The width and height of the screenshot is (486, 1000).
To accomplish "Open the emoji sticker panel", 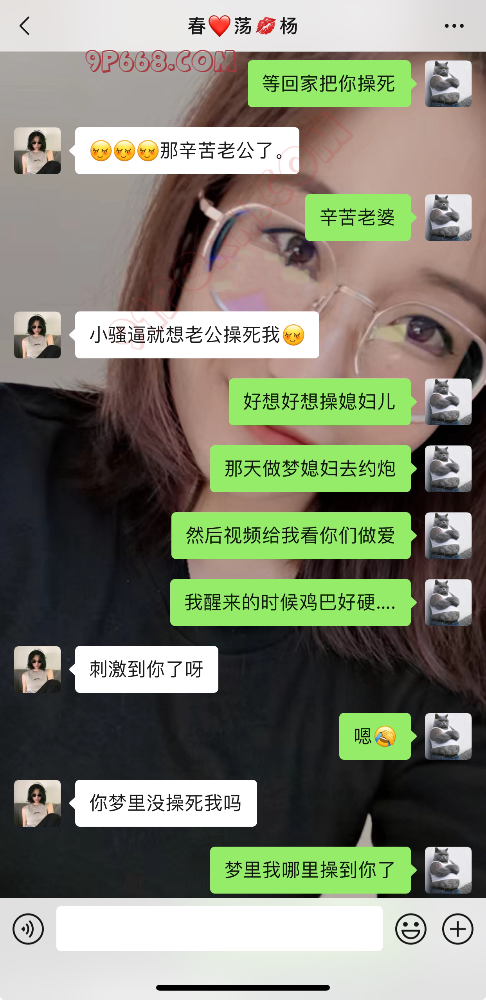I will [411, 929].
